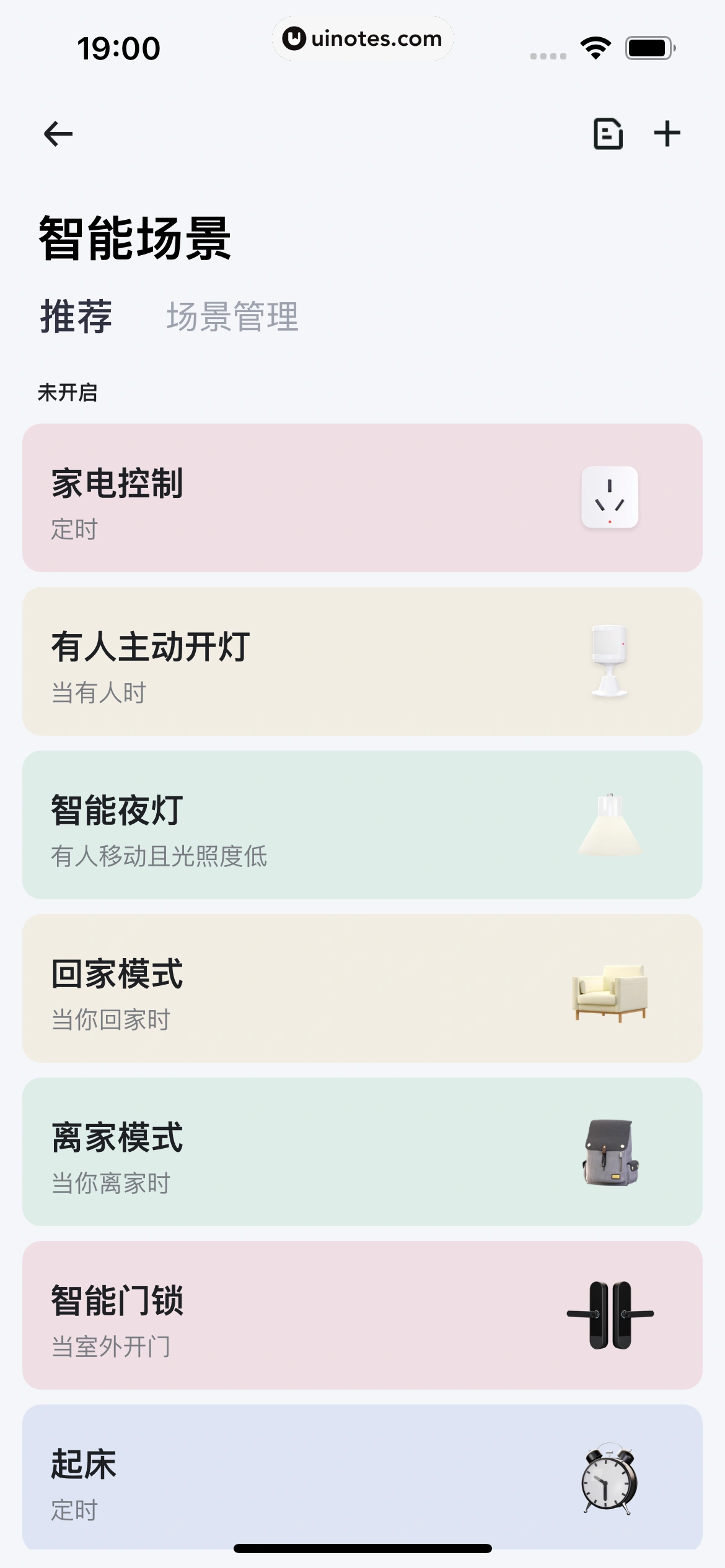
Task: Switch to the 场景管理 tab
Action: click(232, 316)
